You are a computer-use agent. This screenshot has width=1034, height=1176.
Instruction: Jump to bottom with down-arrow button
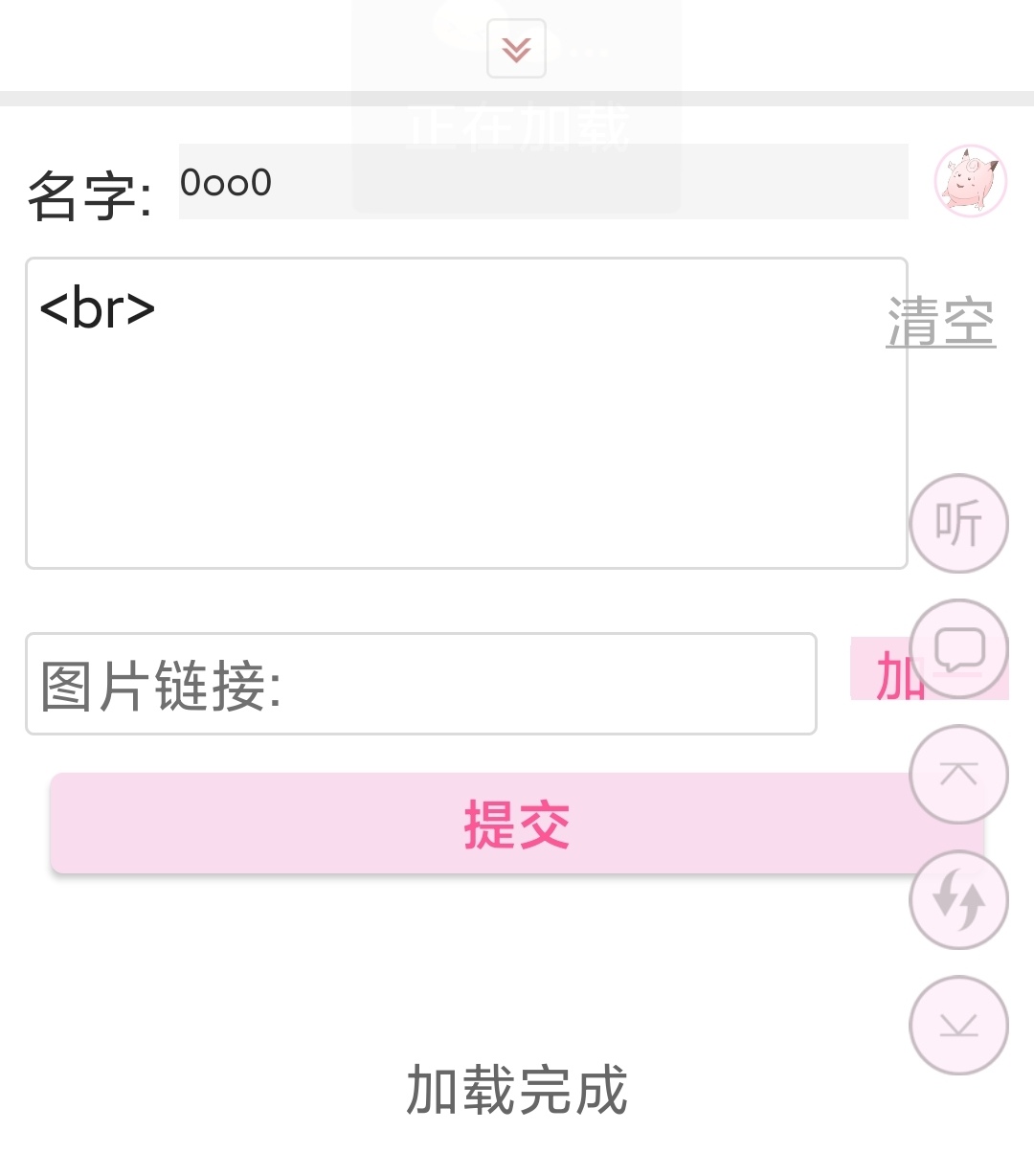(x=958, y=1025)
